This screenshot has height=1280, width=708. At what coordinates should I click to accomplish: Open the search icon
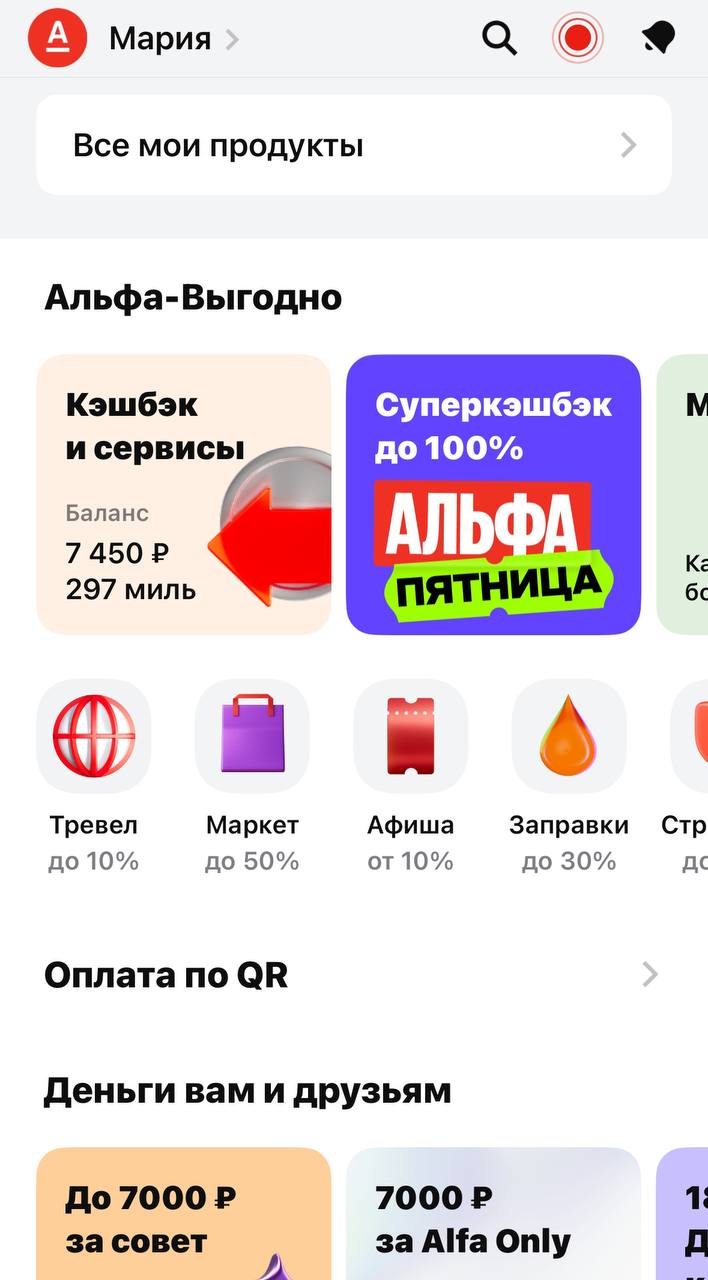[499, 39]
